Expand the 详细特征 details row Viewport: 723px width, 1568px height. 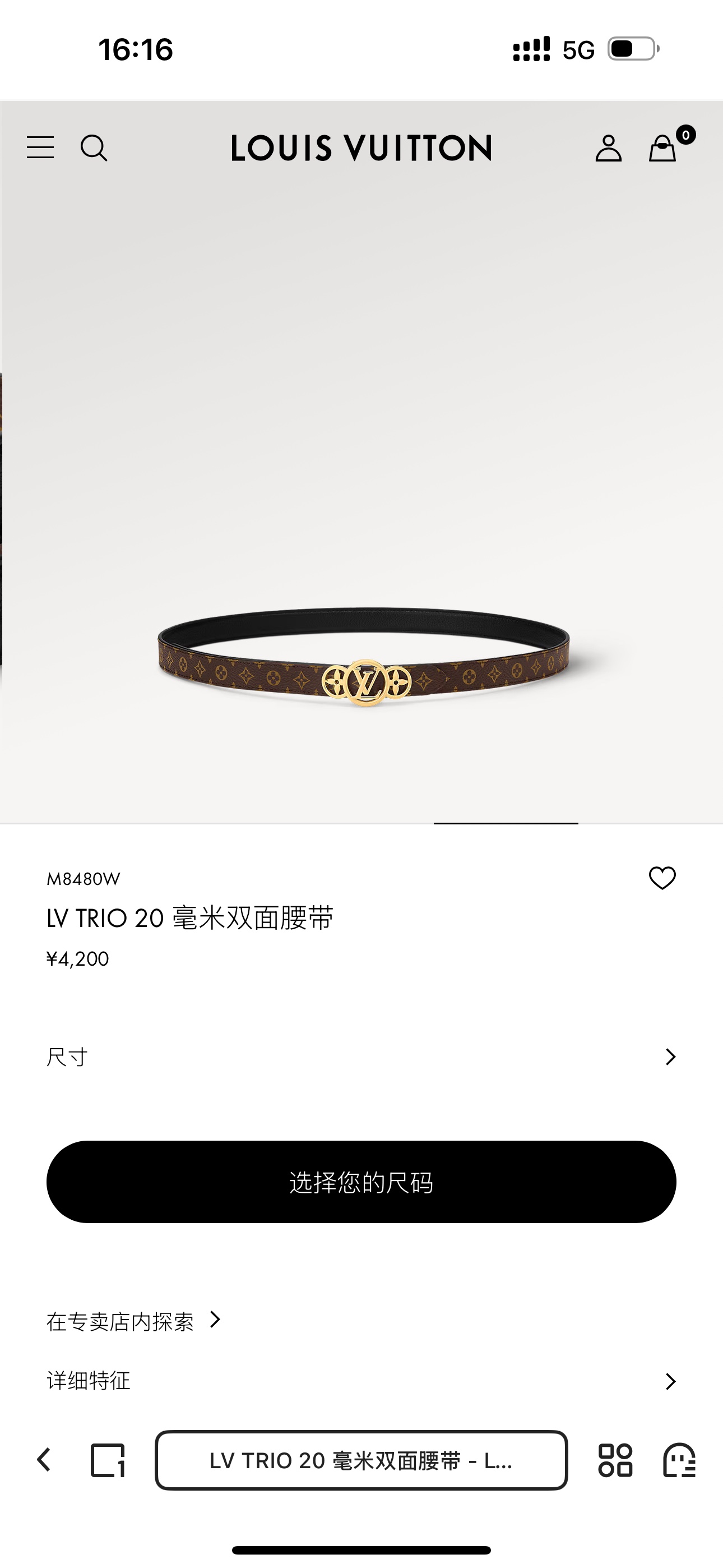point(361,1381)
